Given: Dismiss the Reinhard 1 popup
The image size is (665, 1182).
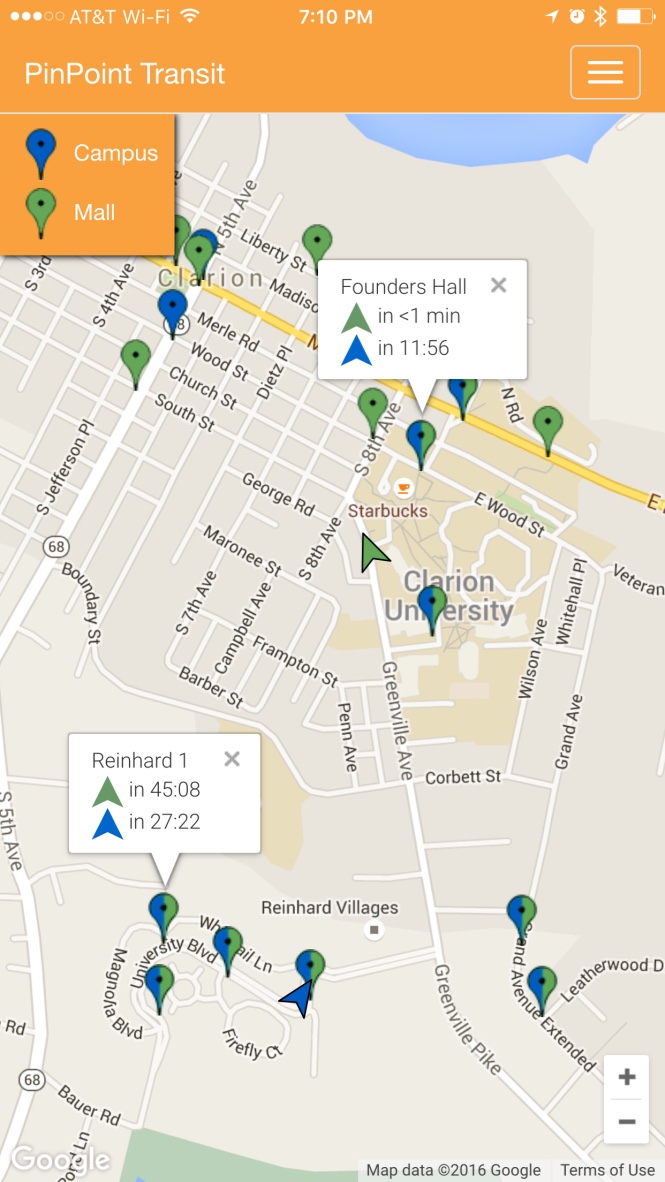Looking at the screenshot, I should 232,758.
